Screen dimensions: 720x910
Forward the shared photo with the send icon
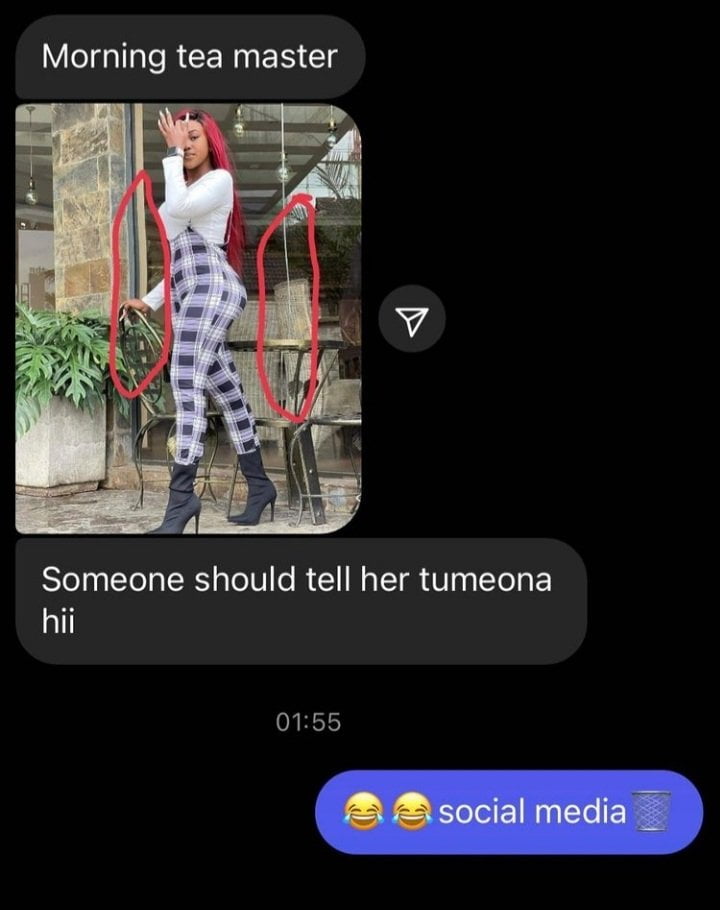pos(412,319)
